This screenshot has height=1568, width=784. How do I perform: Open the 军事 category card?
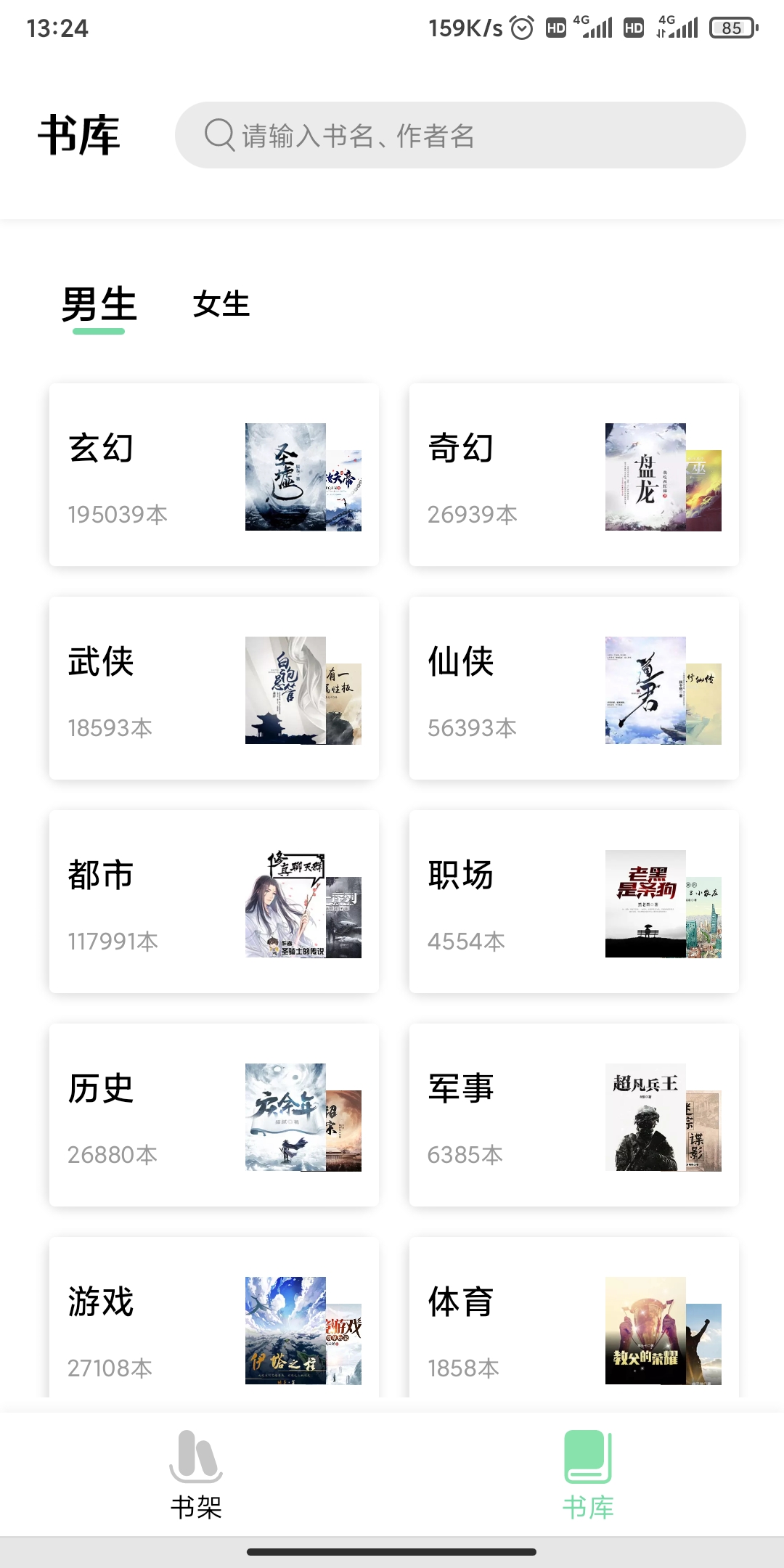coord(573,1115)
